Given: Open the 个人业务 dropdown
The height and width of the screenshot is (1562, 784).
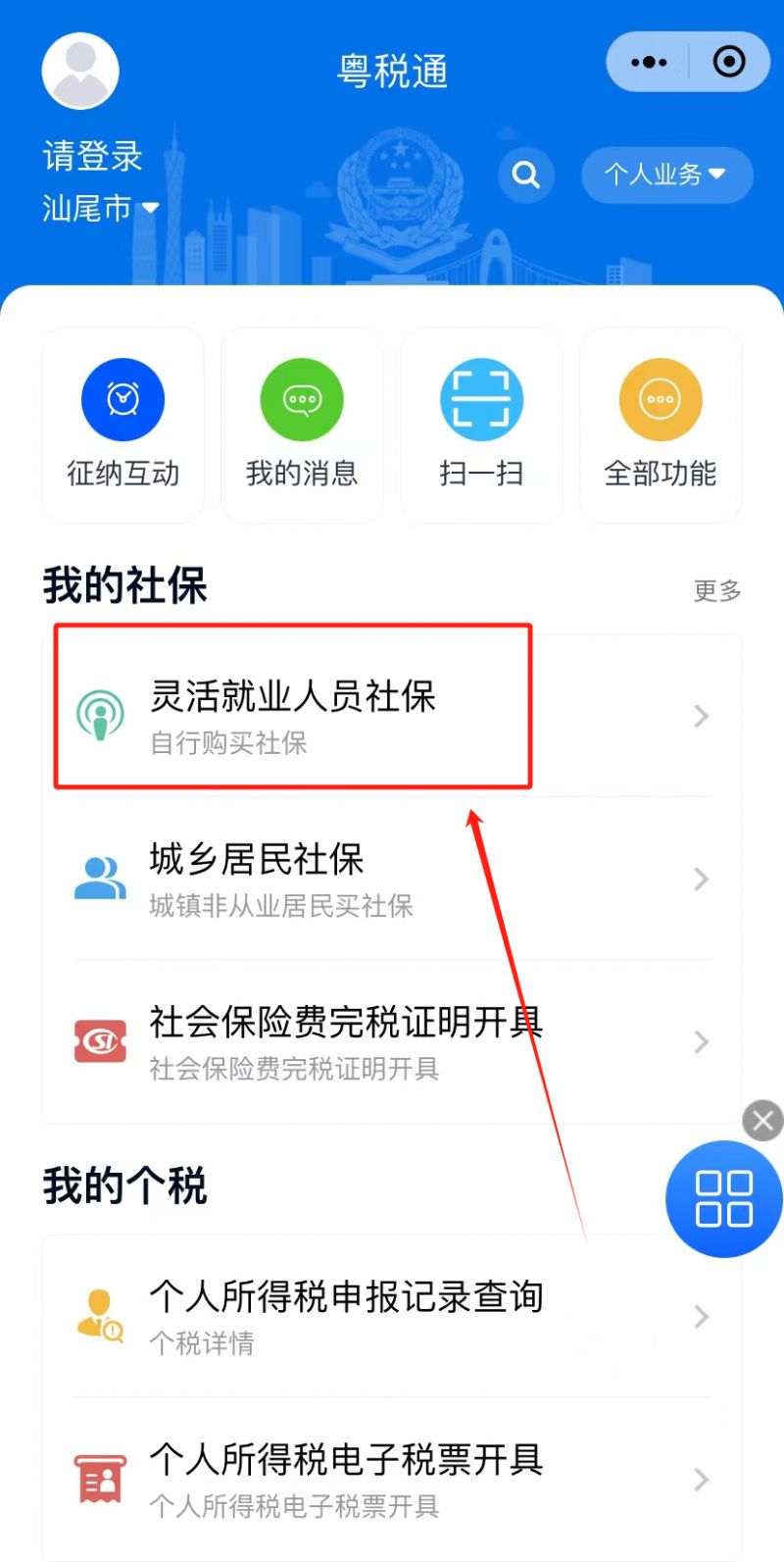Looking at the screenshot, I should coord(666,175).
